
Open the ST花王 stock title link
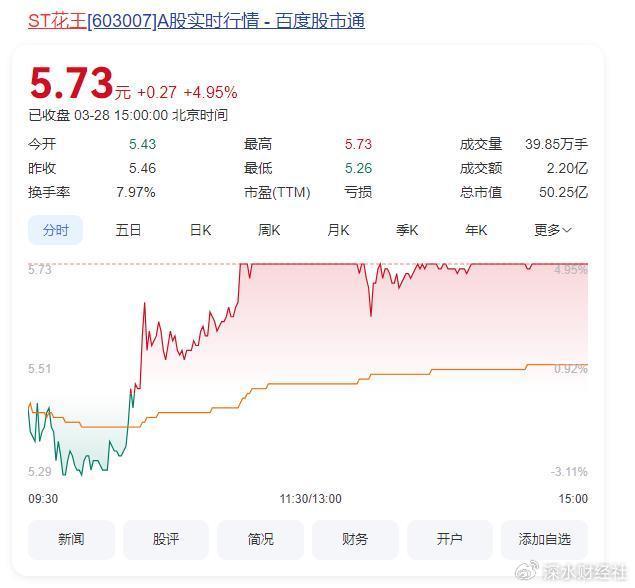196,20
